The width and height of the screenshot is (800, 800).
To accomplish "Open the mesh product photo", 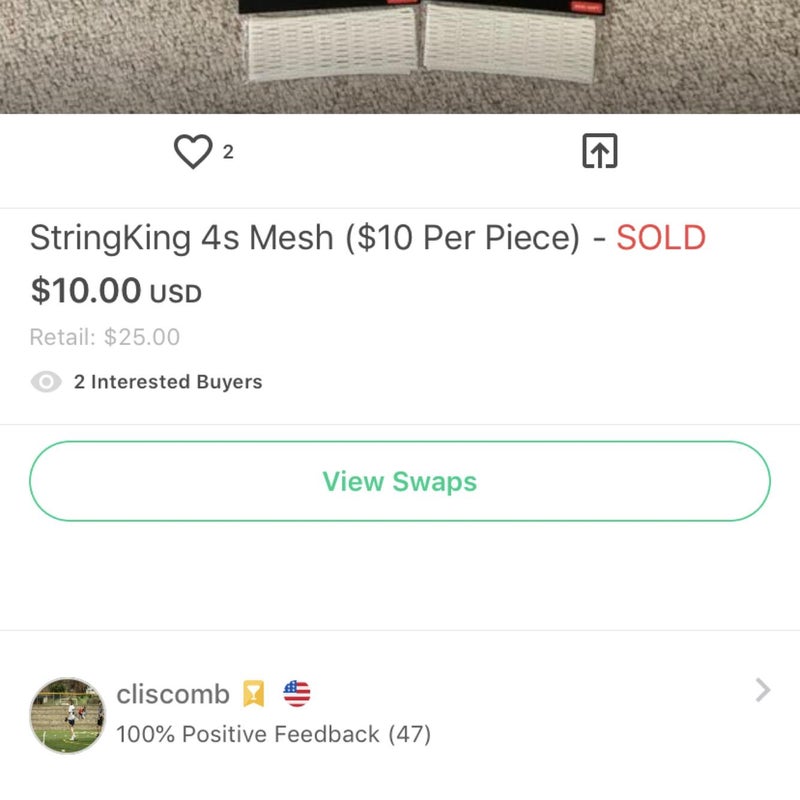I will (400, 57).
